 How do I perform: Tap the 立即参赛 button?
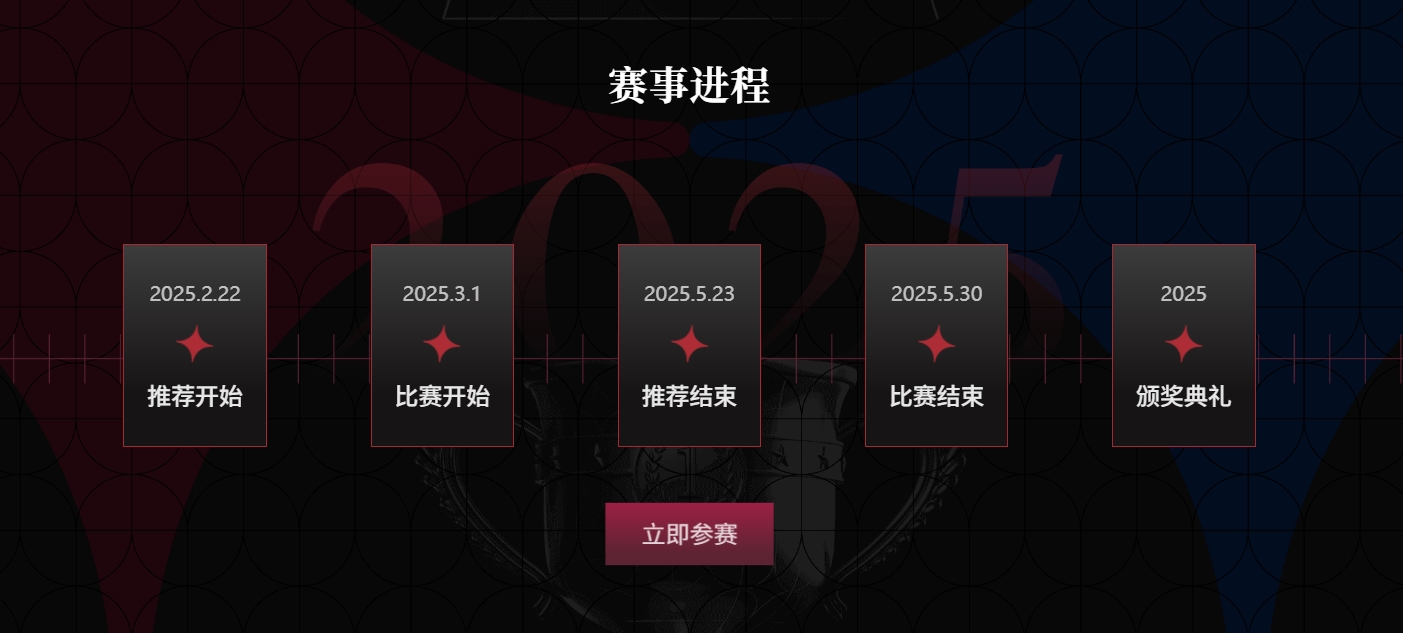689,534
